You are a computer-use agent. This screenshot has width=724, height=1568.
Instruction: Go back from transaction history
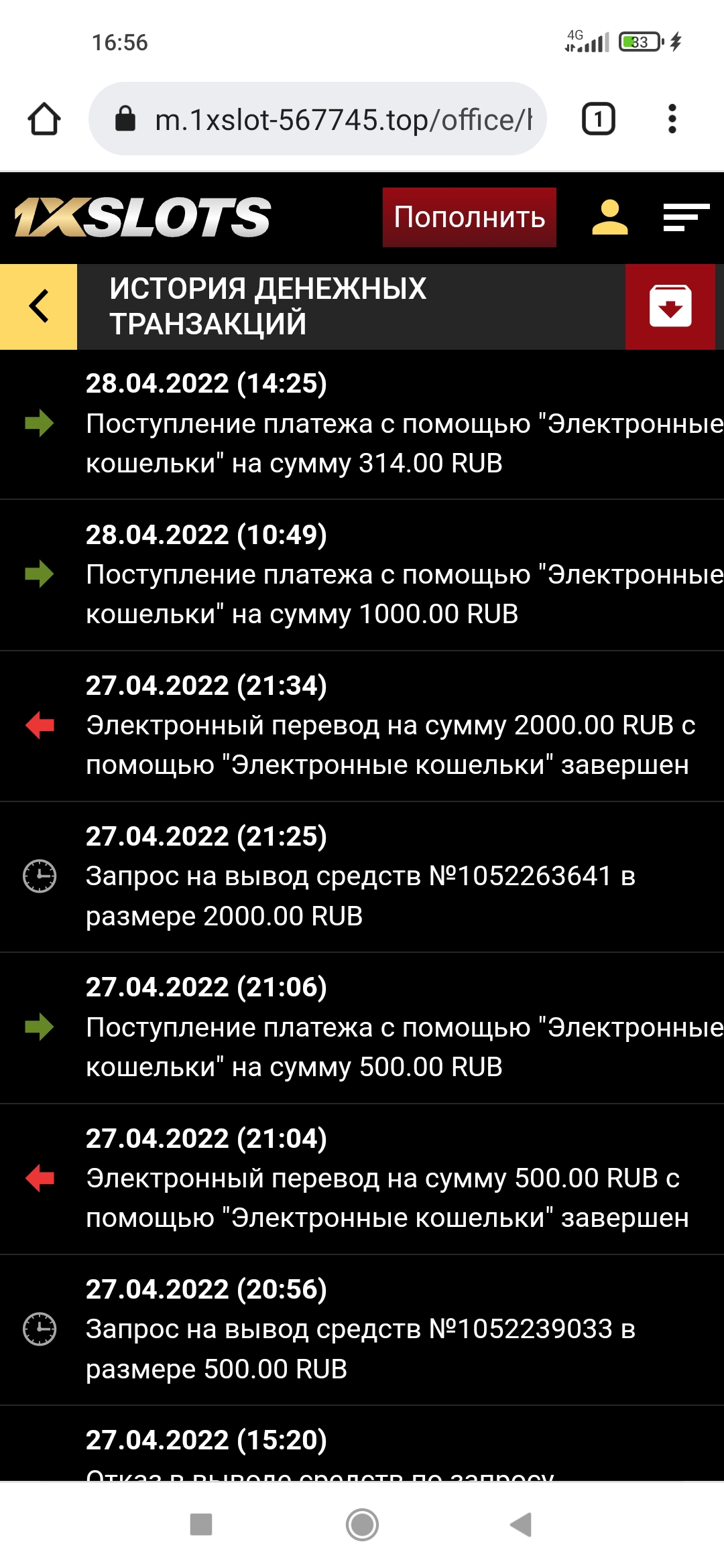[x=39, y=306]
